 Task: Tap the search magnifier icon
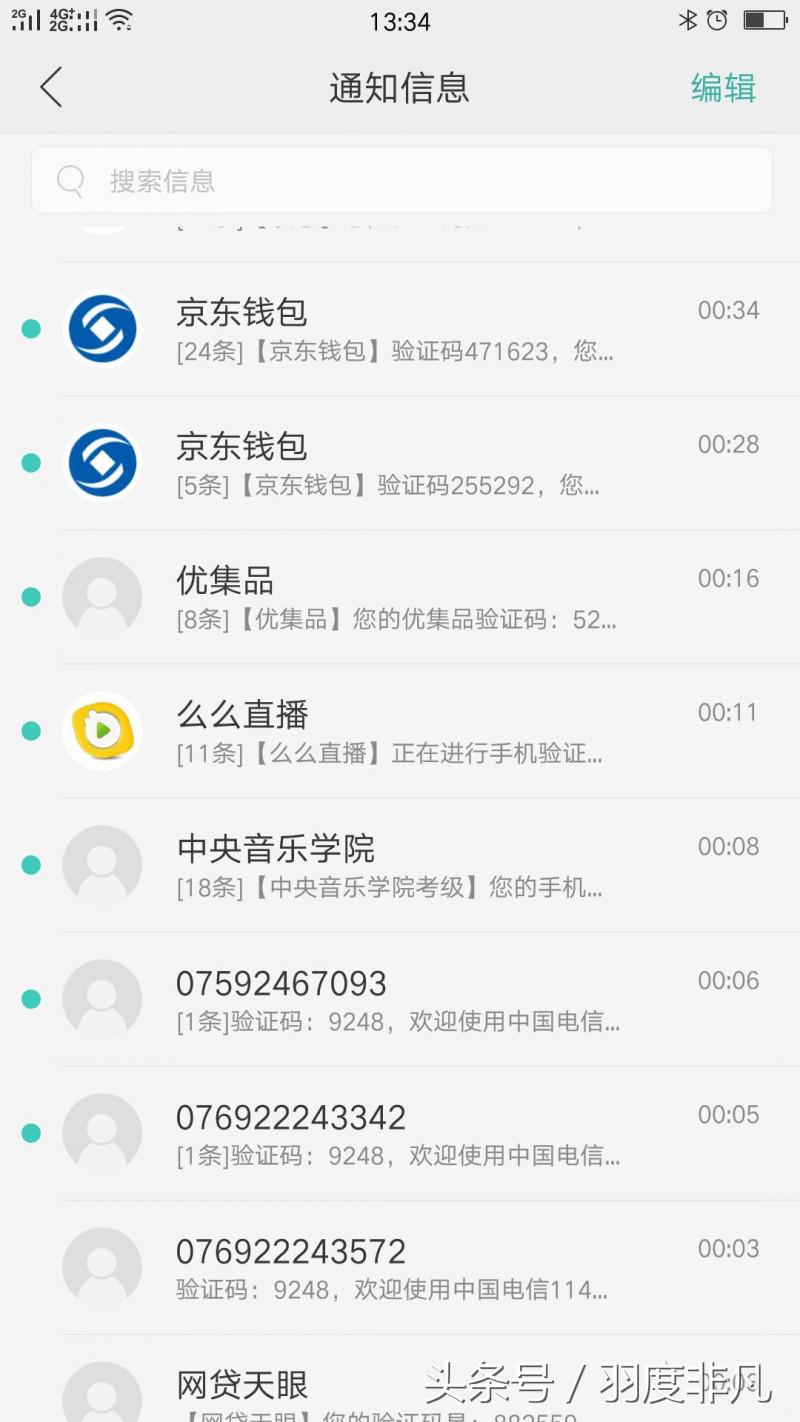click(69, 180)
